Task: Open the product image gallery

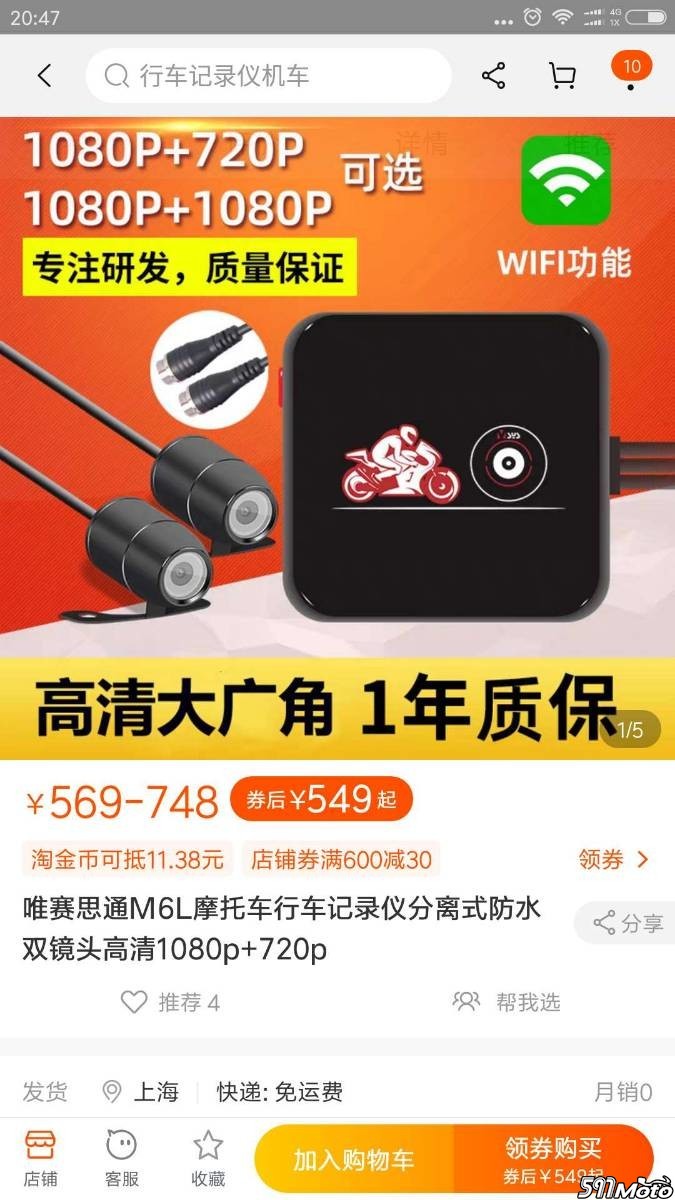Action: point(337,440)
